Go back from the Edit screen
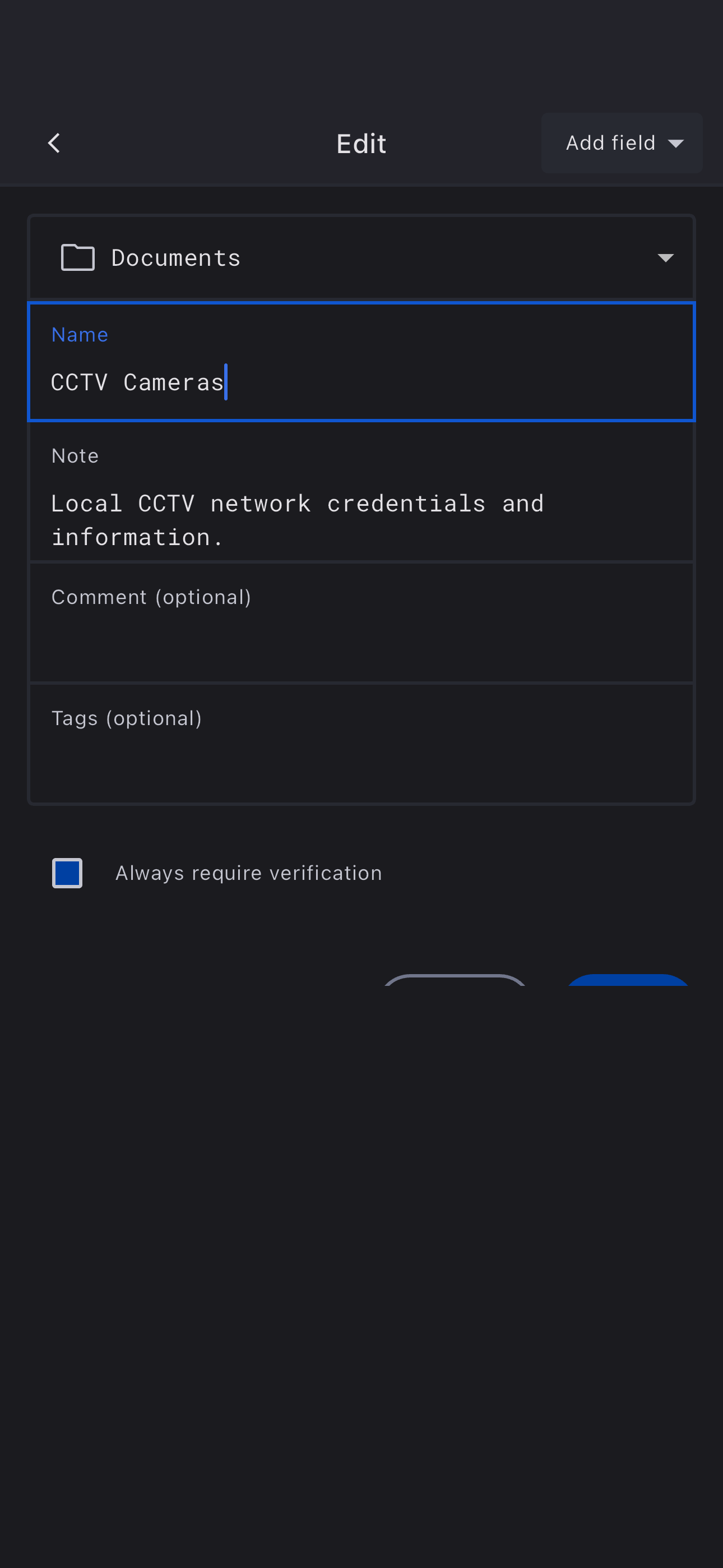723x1568 pixels. [x=54, y=144]
